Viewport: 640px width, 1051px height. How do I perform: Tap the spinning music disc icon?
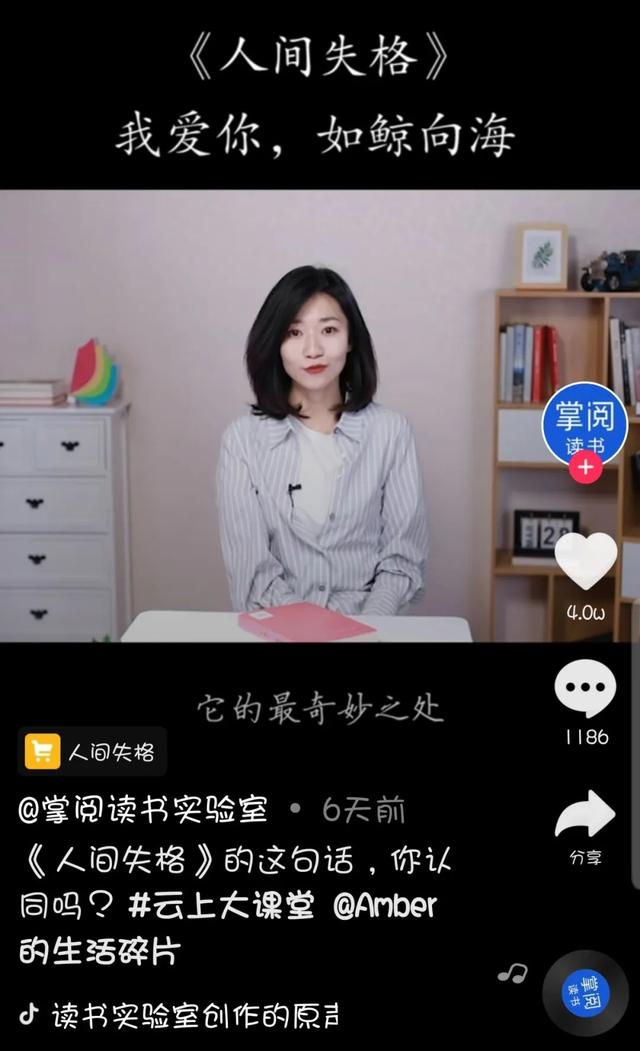[x=584, y=993]
